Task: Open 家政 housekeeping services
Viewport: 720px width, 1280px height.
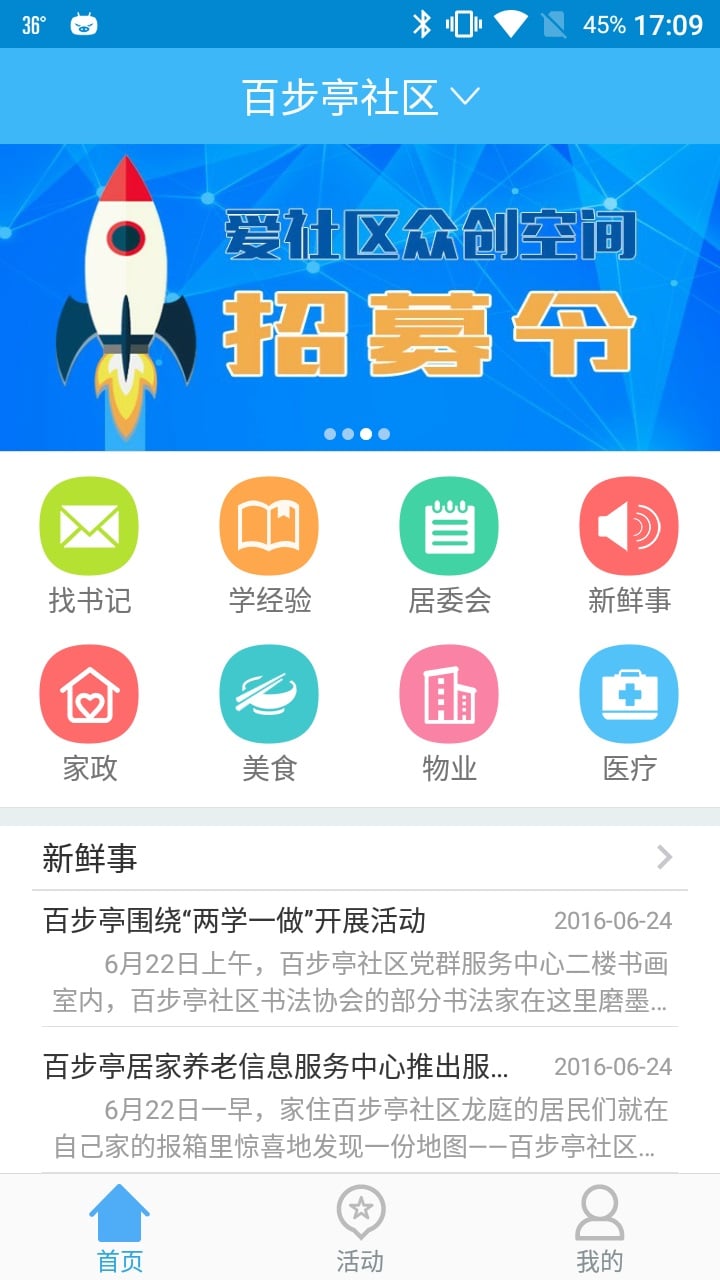Action: (x=89, y=694)
